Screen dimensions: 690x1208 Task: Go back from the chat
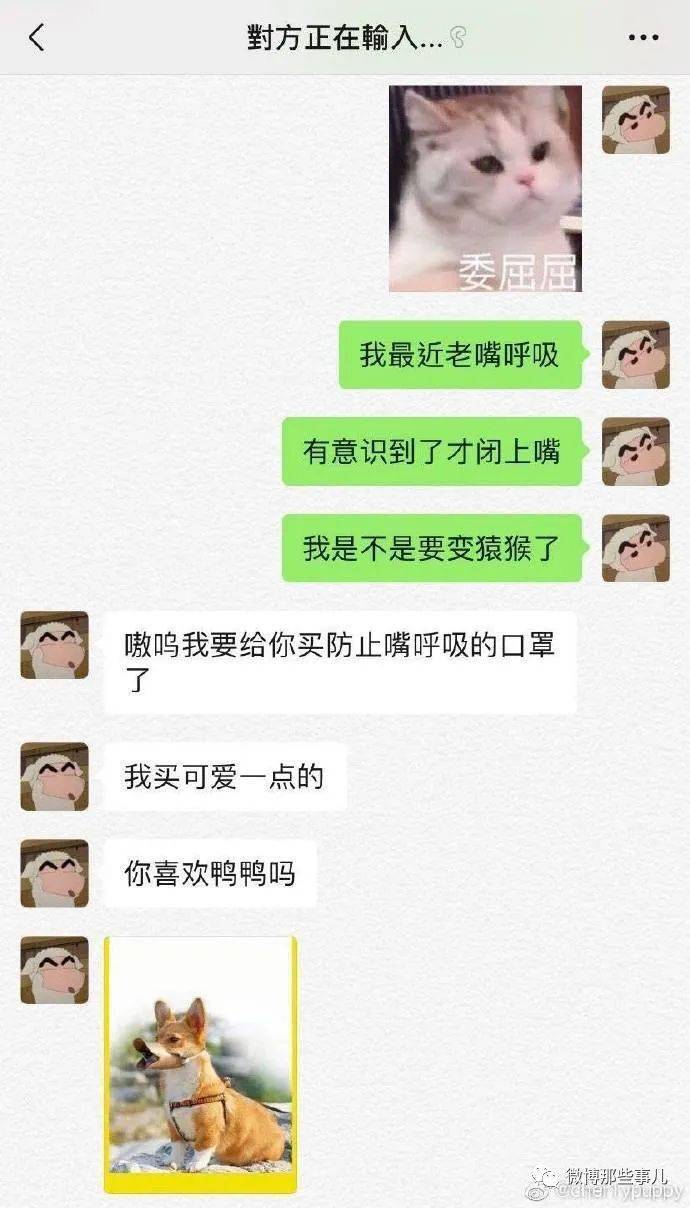[37, 38]
